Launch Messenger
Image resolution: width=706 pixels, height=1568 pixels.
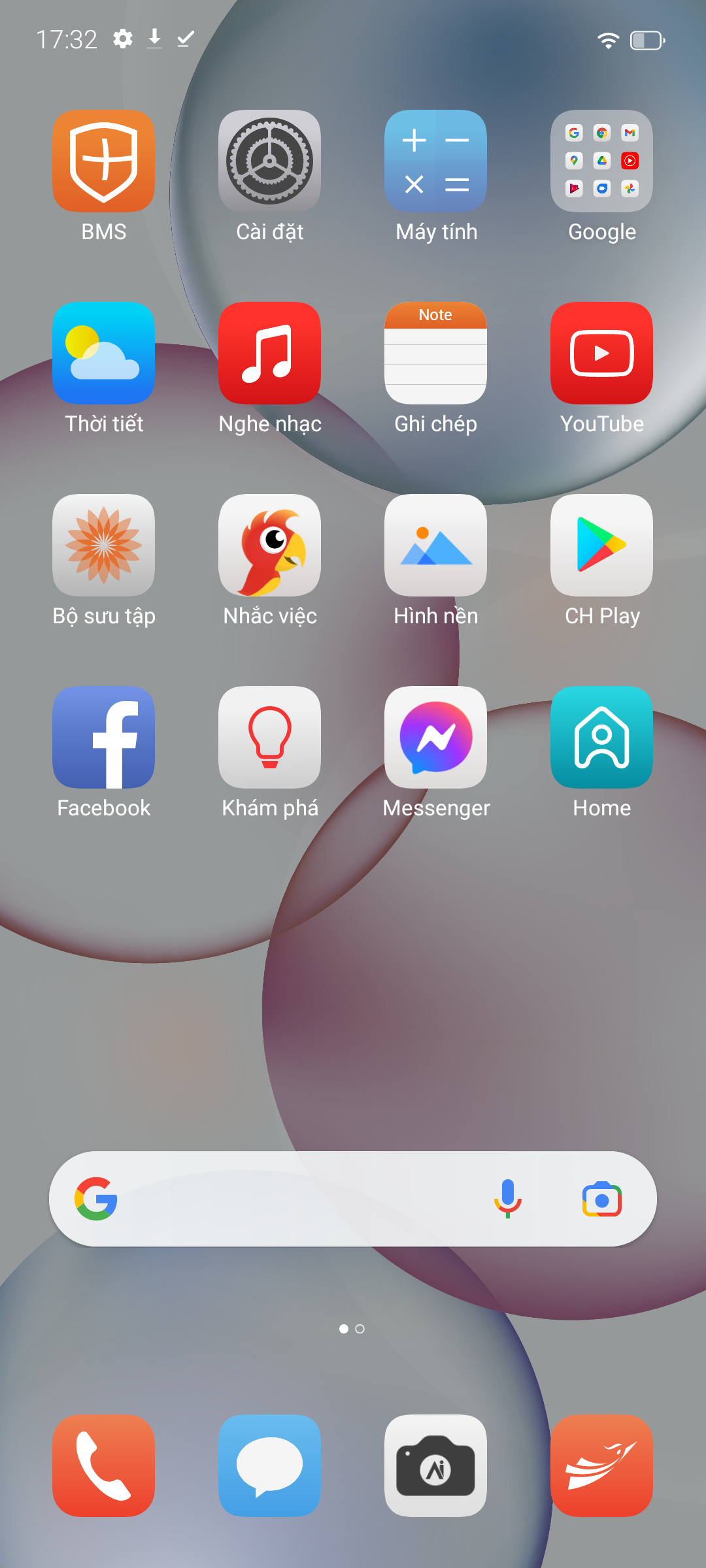pyautogui.click(x=435, y=737)
